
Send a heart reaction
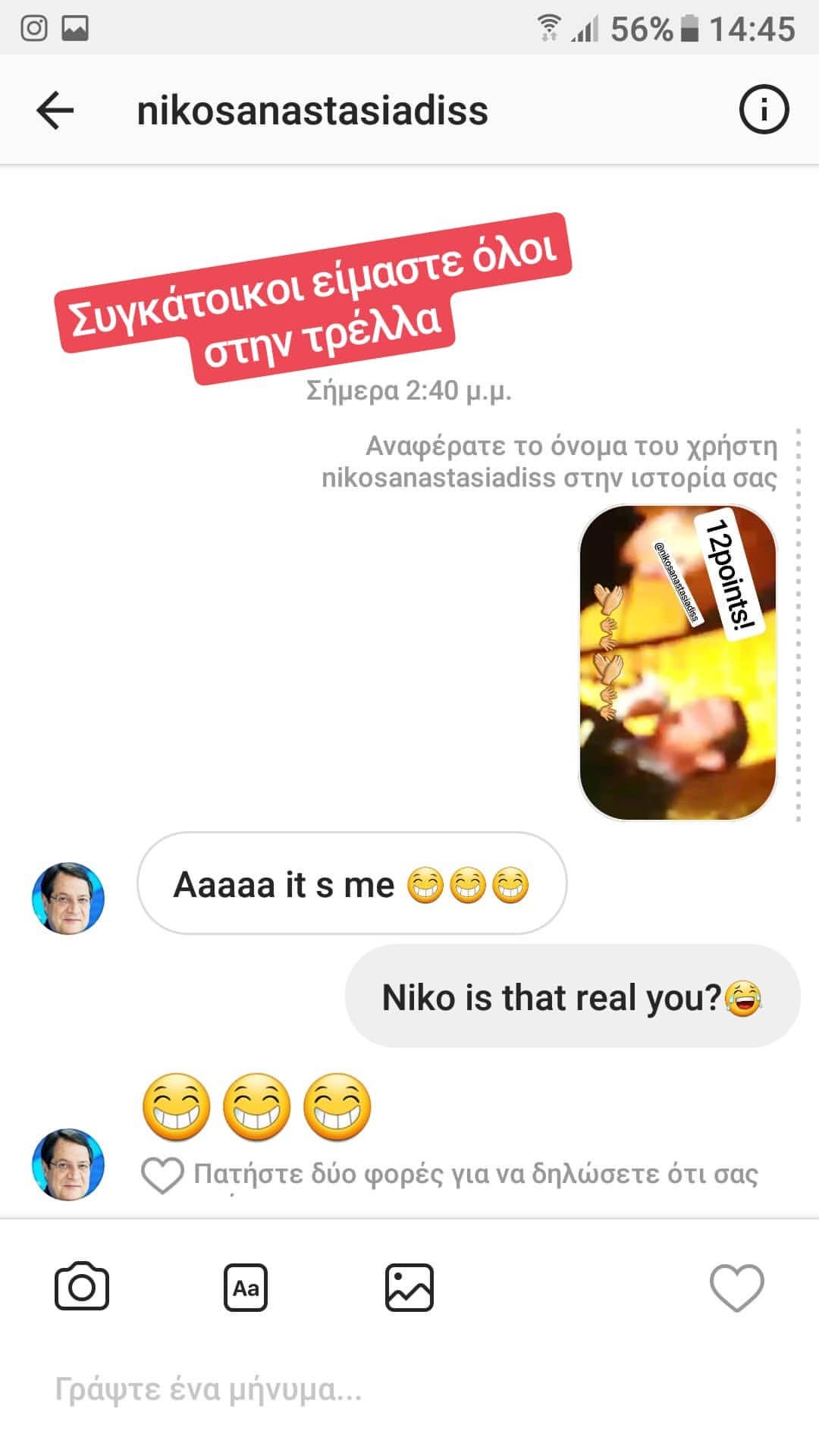pyautogui.click(x=736, y=1288)
